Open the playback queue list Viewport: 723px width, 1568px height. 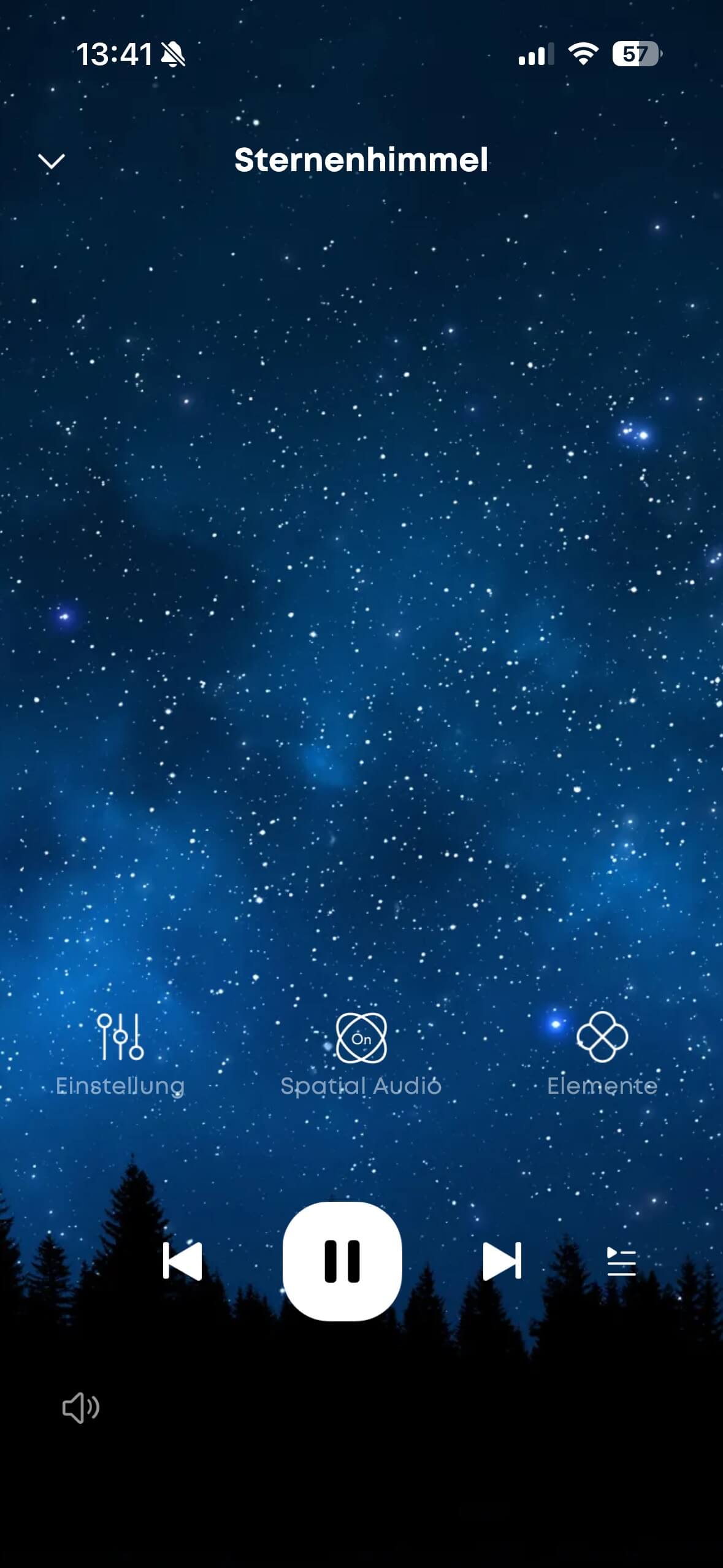(621, 1261)
